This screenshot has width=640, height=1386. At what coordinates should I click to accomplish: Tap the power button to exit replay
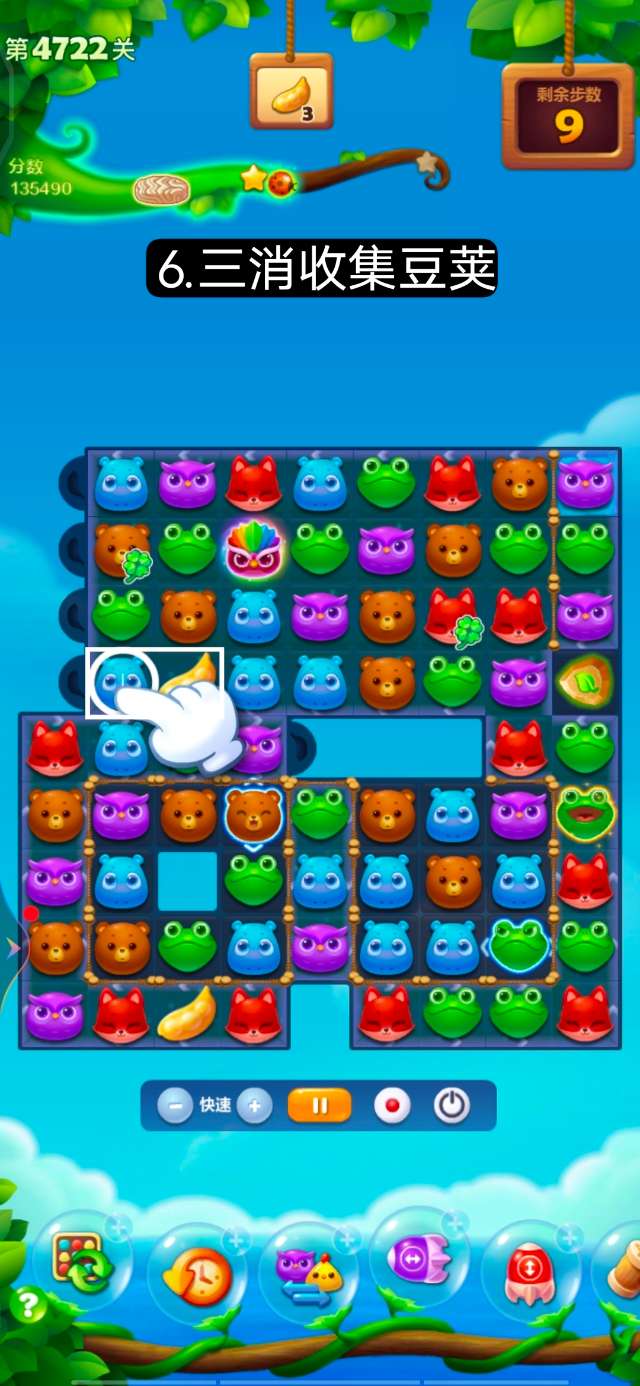[x=452, y=1106]
